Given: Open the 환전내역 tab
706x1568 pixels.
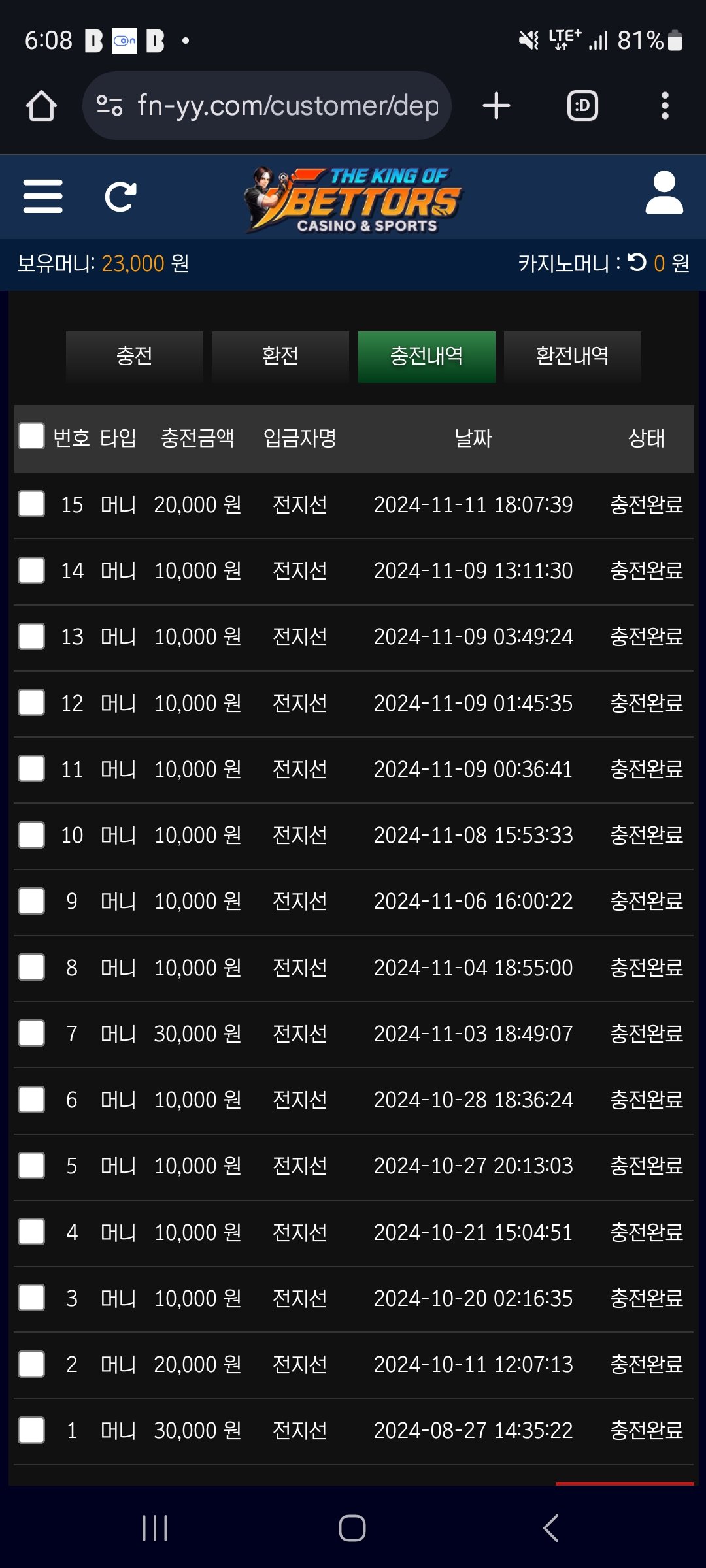Looking at the screenshot, I should (x=572, y=356).
